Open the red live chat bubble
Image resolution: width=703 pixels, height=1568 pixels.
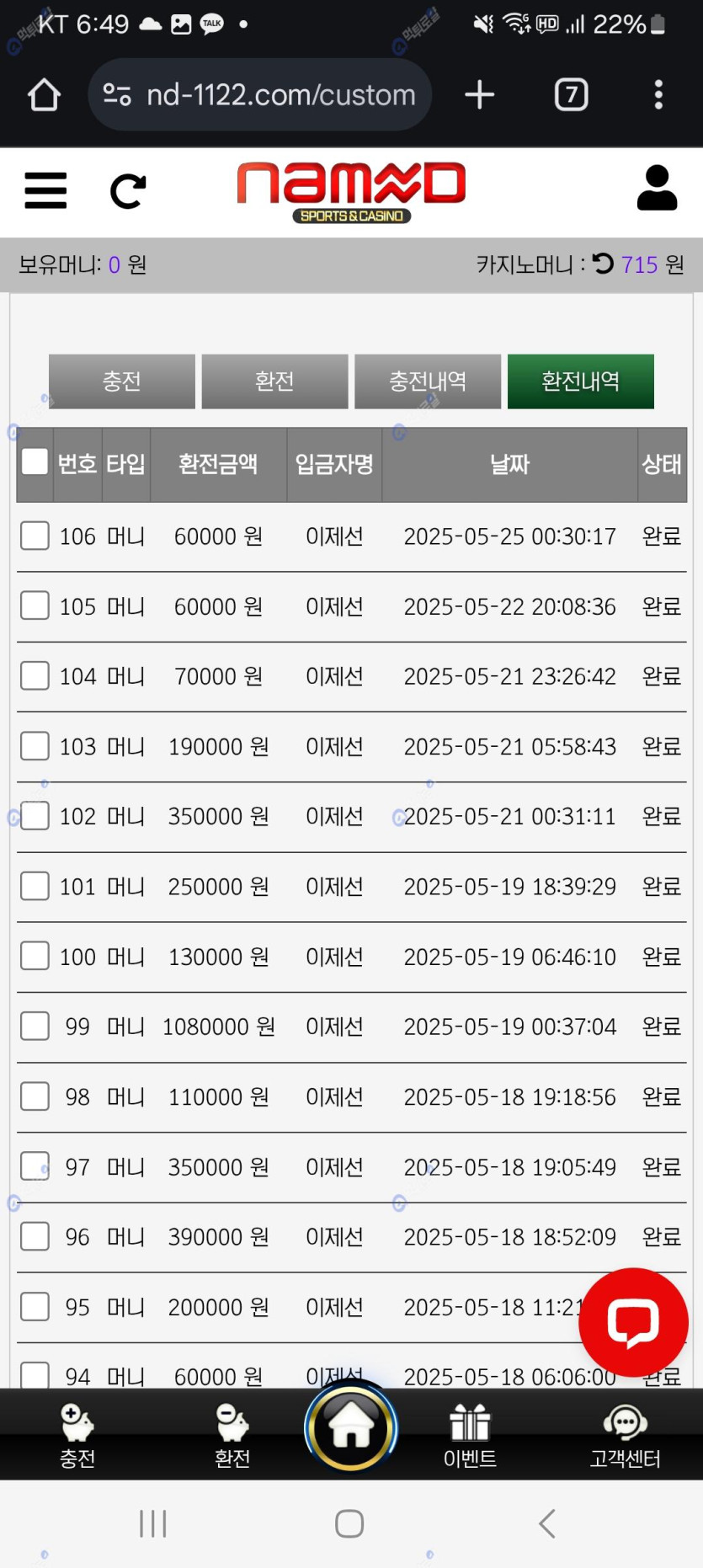[633, 1322]
